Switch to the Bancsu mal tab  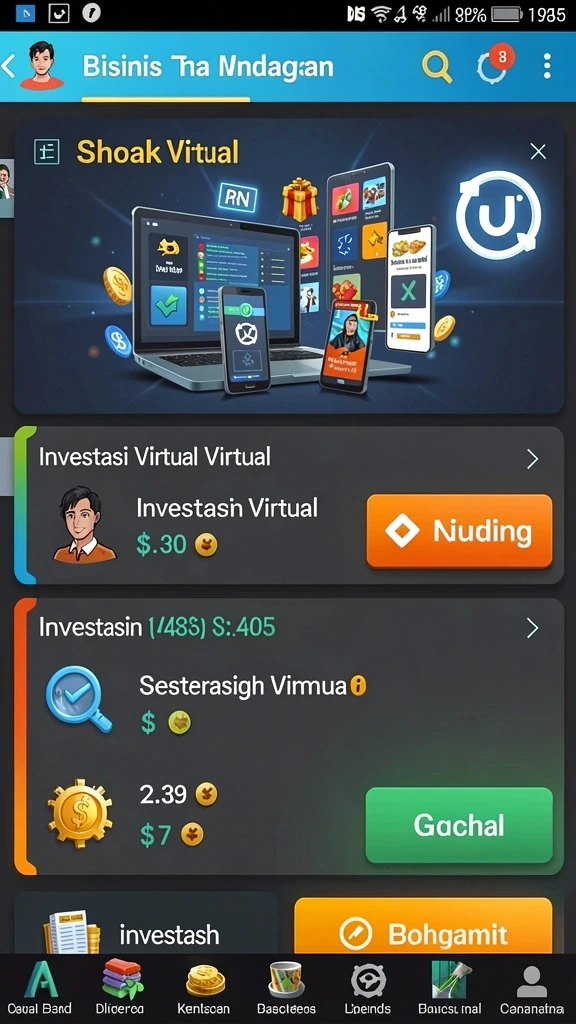[451, 989]
